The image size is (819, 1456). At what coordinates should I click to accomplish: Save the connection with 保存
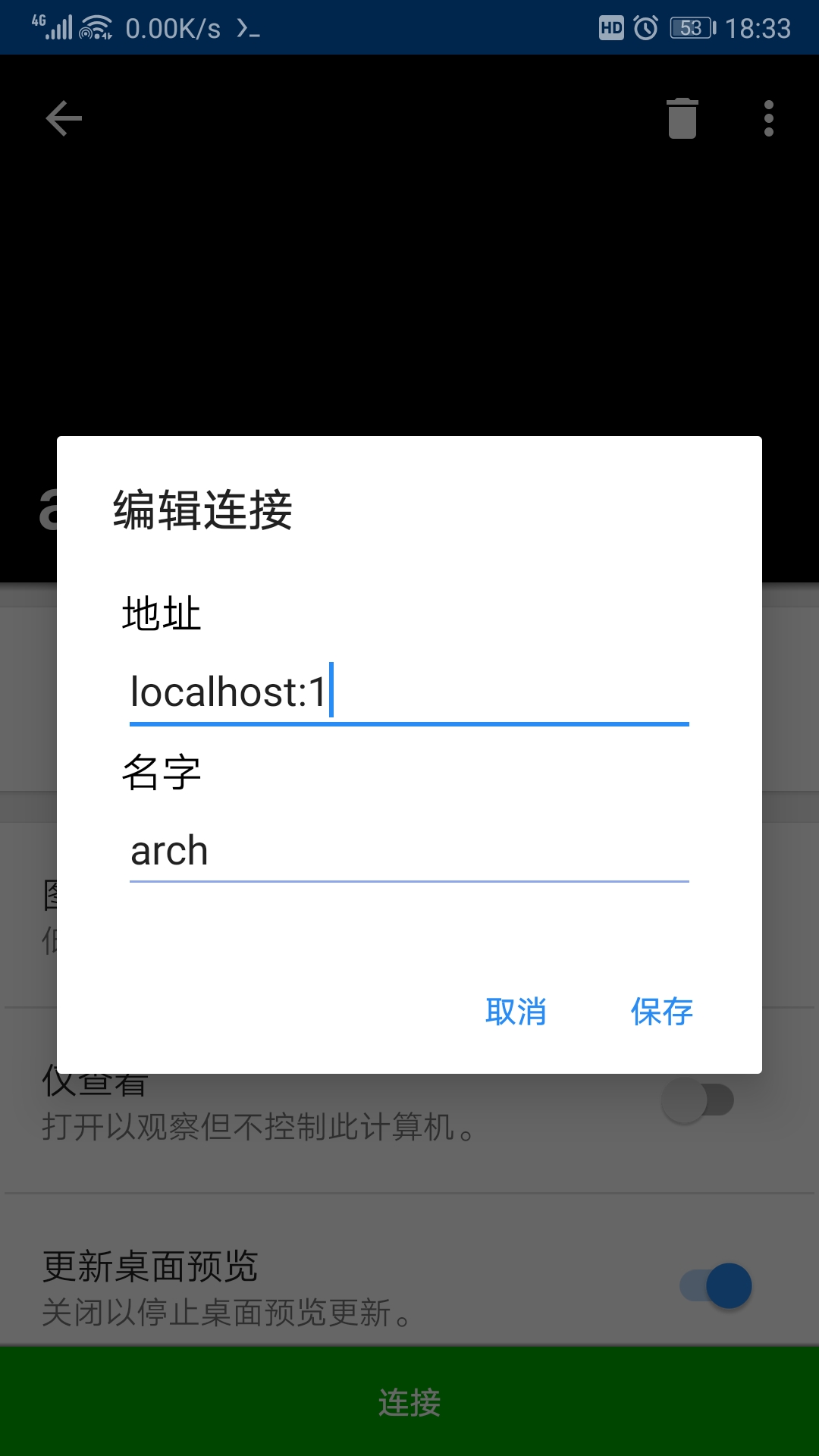[x=661, y=1012]
